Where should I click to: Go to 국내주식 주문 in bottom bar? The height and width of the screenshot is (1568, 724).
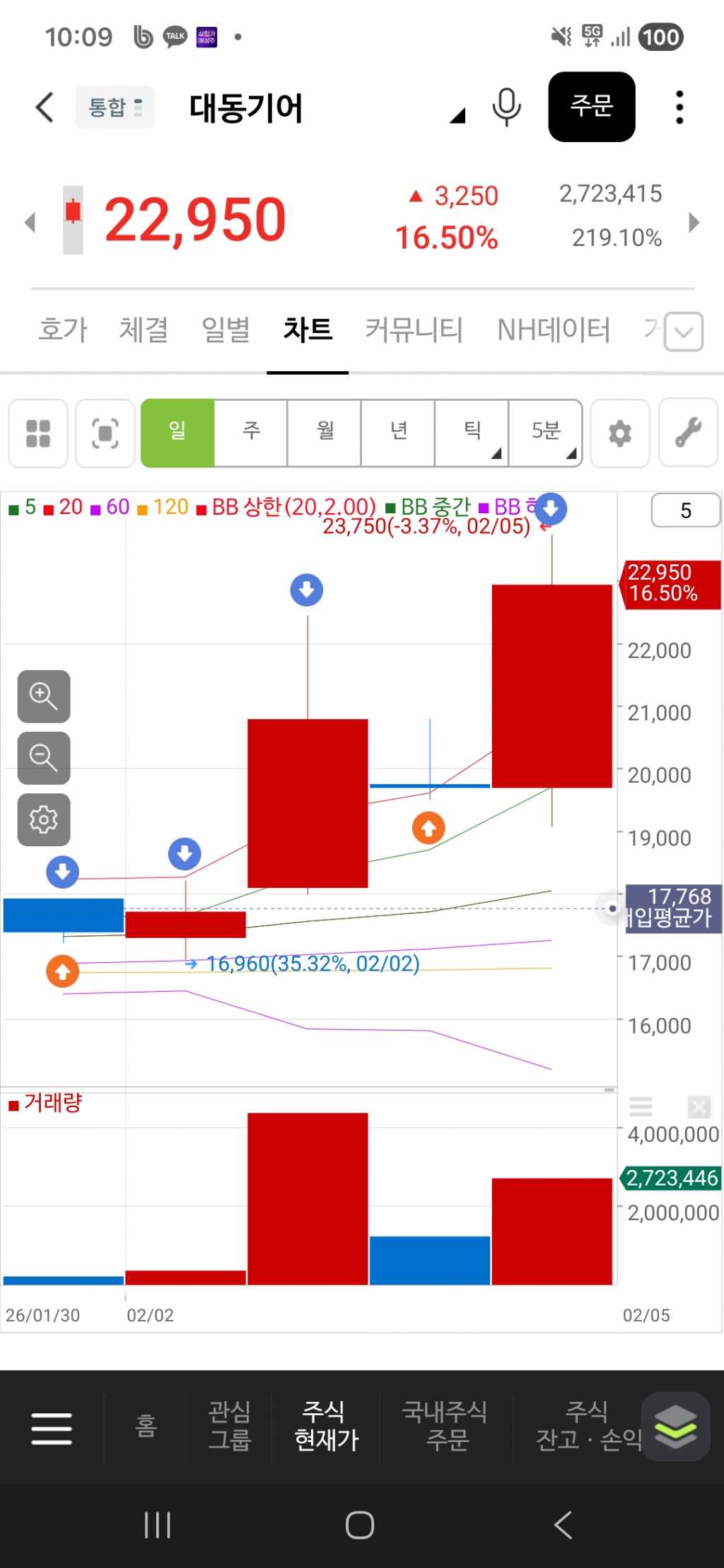[x=445, y=1425]
